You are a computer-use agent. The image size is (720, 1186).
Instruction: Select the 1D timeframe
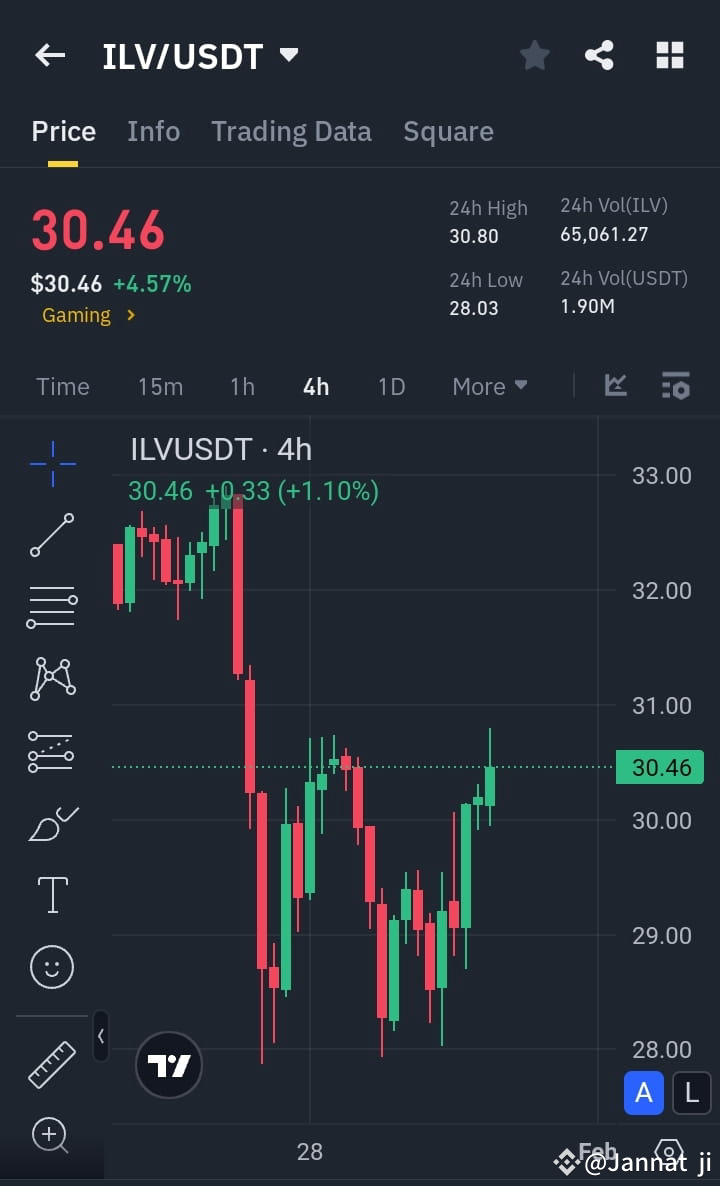tap(390, 386)
